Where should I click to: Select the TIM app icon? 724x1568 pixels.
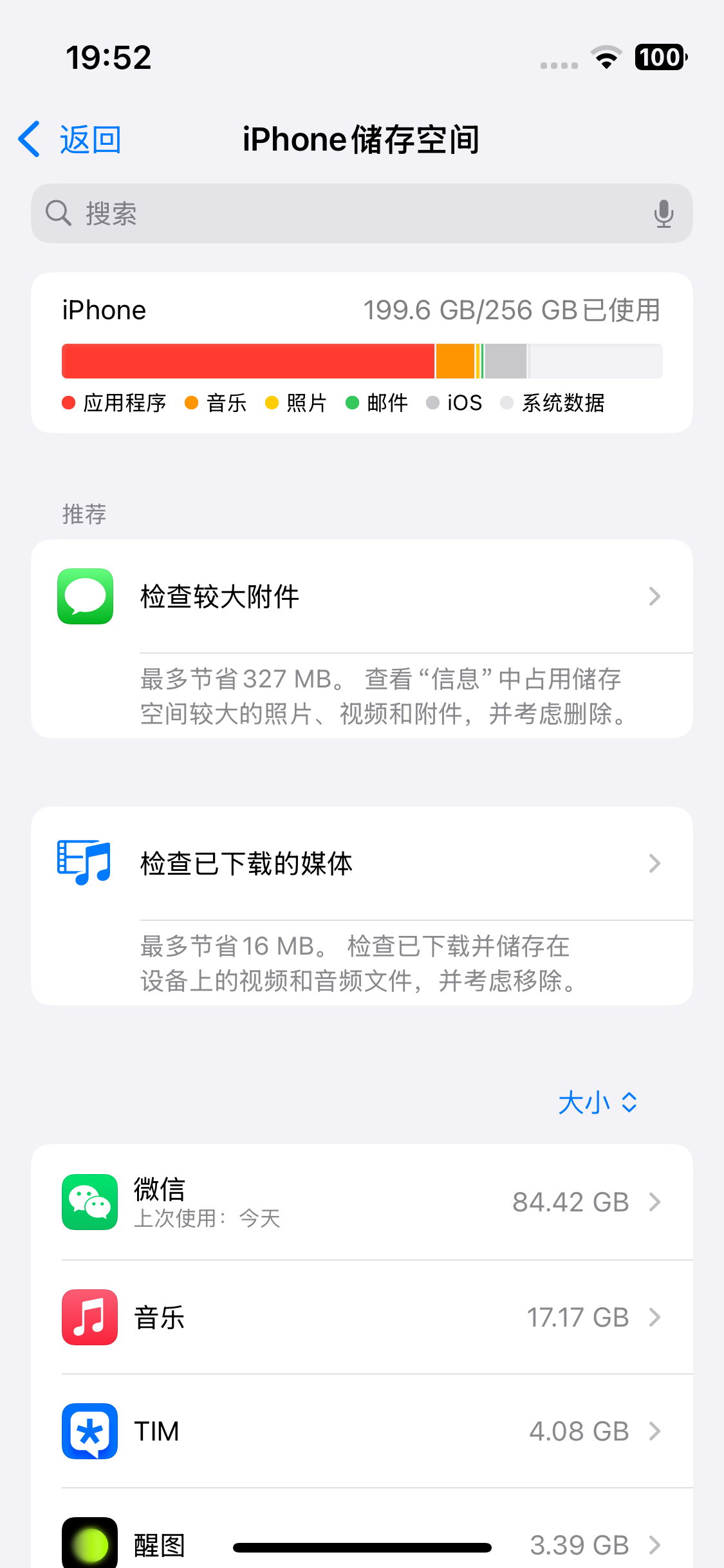89,1432
